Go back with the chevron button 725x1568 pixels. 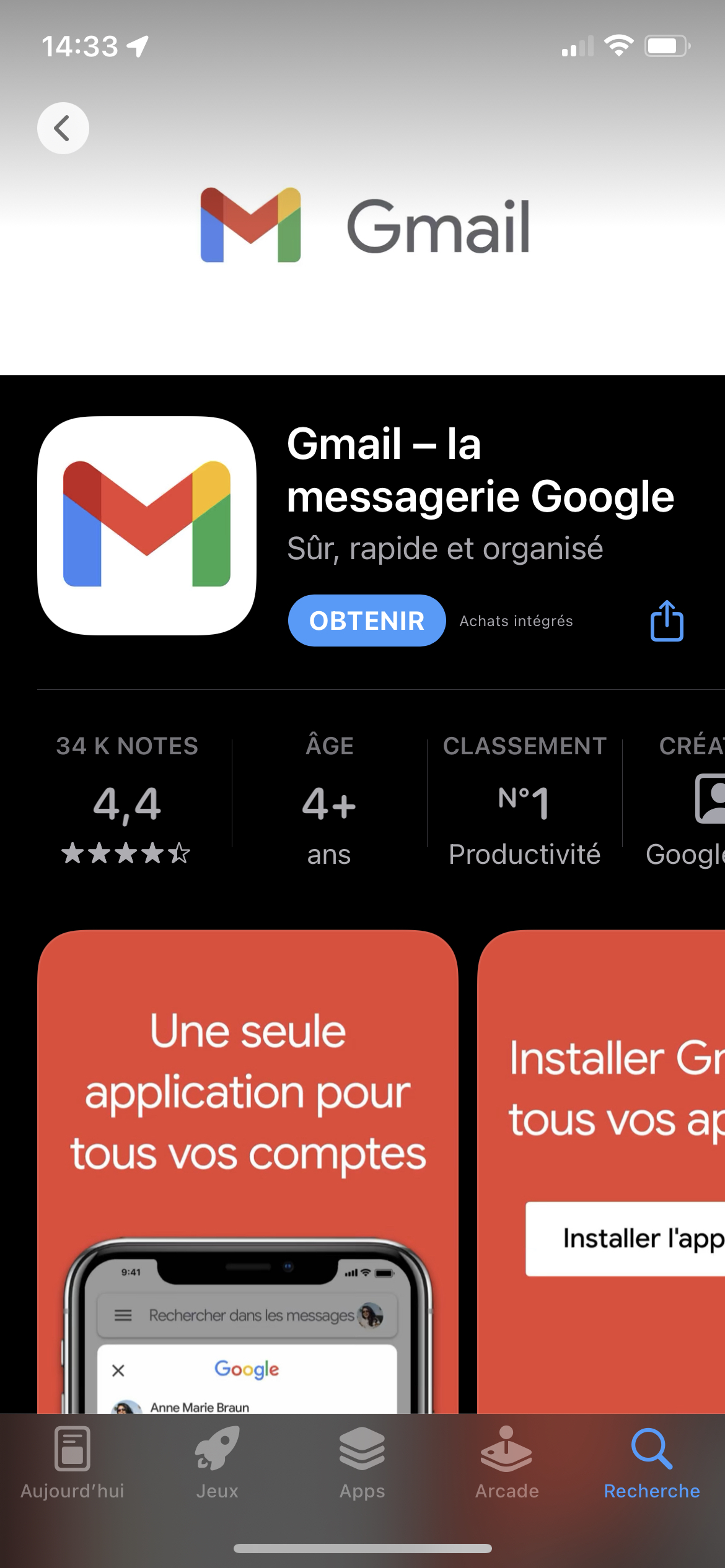(63, 127)
